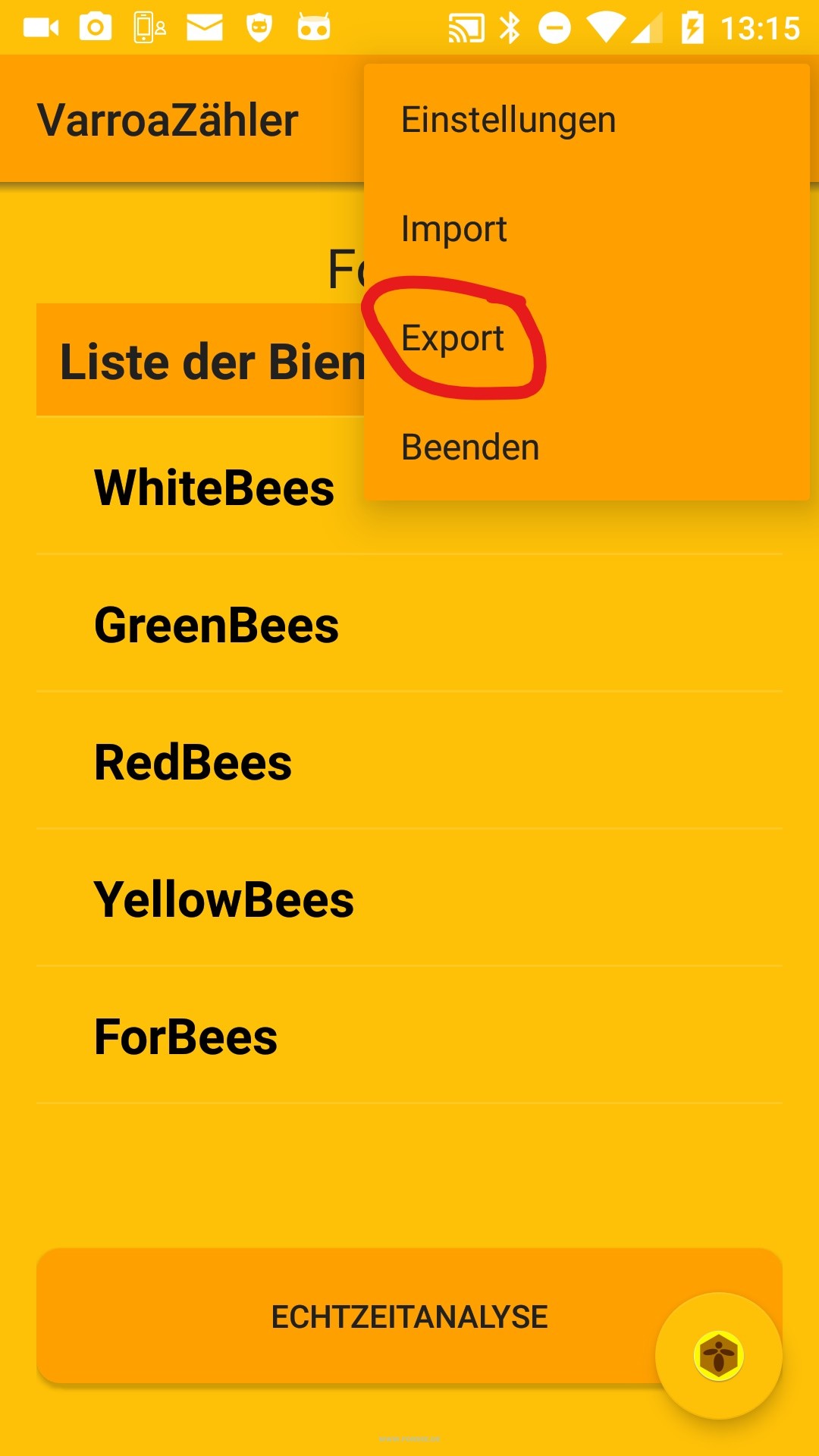Image resolution: width=819 pixels, height=1456 pixels.
Task: Open the YellowBees hive
Action: tap(409, 899)
